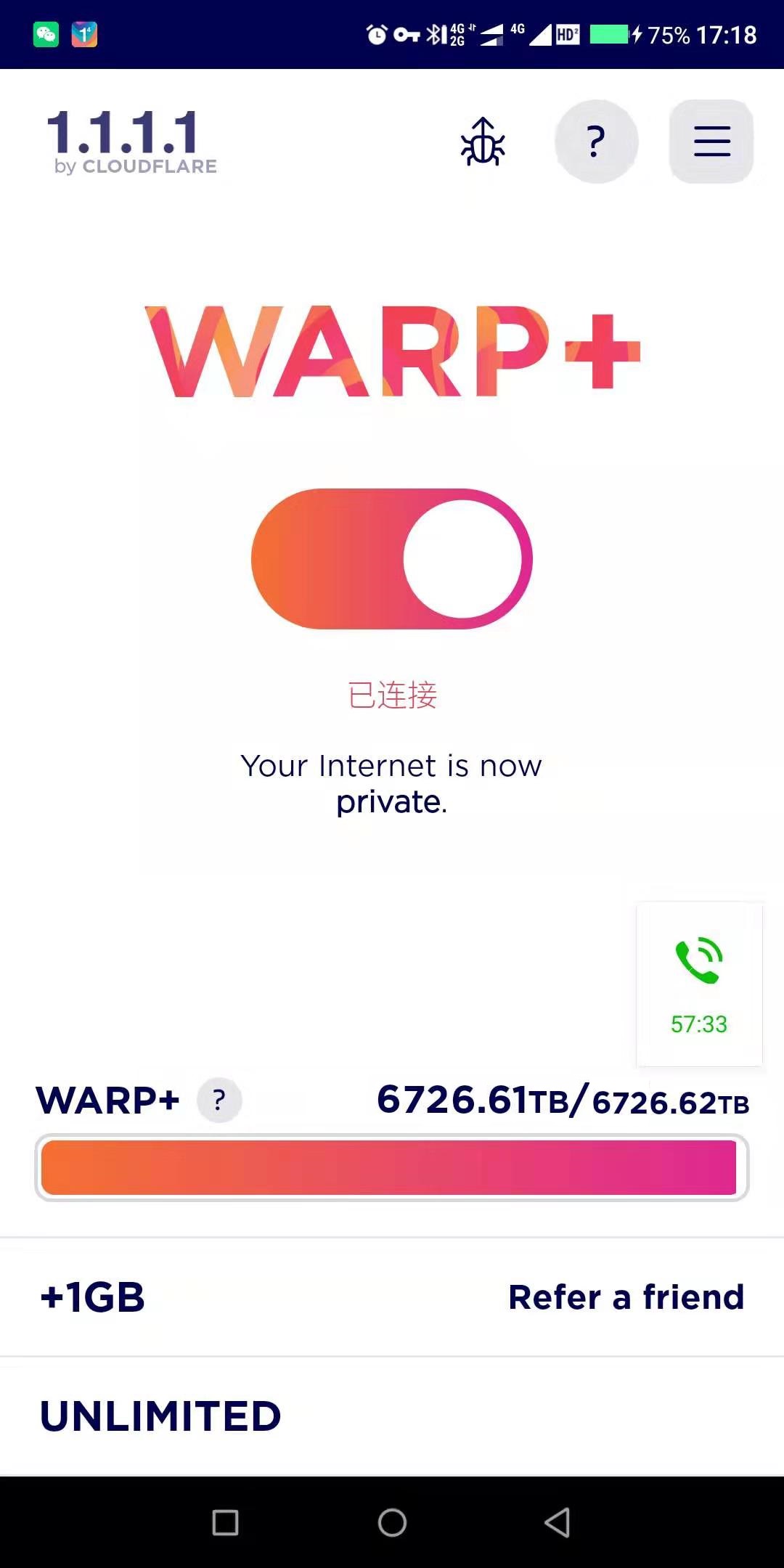Open the Refer a friend row

[x=392, y=1297]
